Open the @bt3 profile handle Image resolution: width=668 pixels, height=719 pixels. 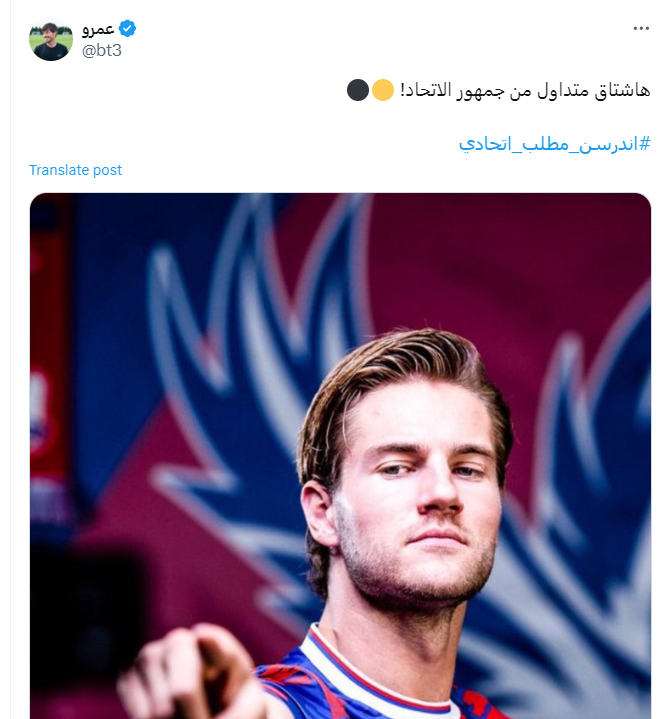[100, 50]
